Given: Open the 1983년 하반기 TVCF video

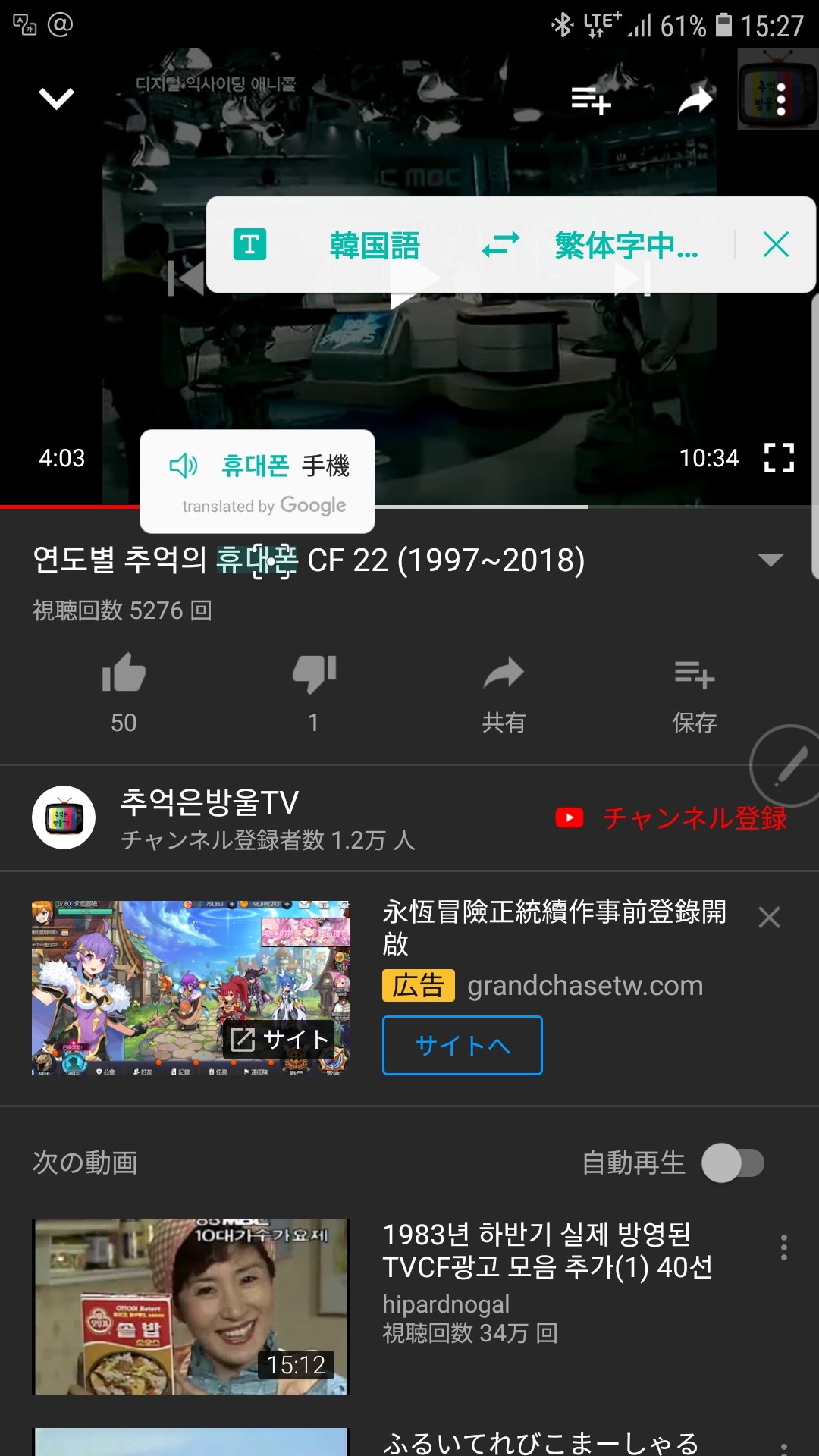Looking at the screenshot, I should click(x=547, y=1250).
